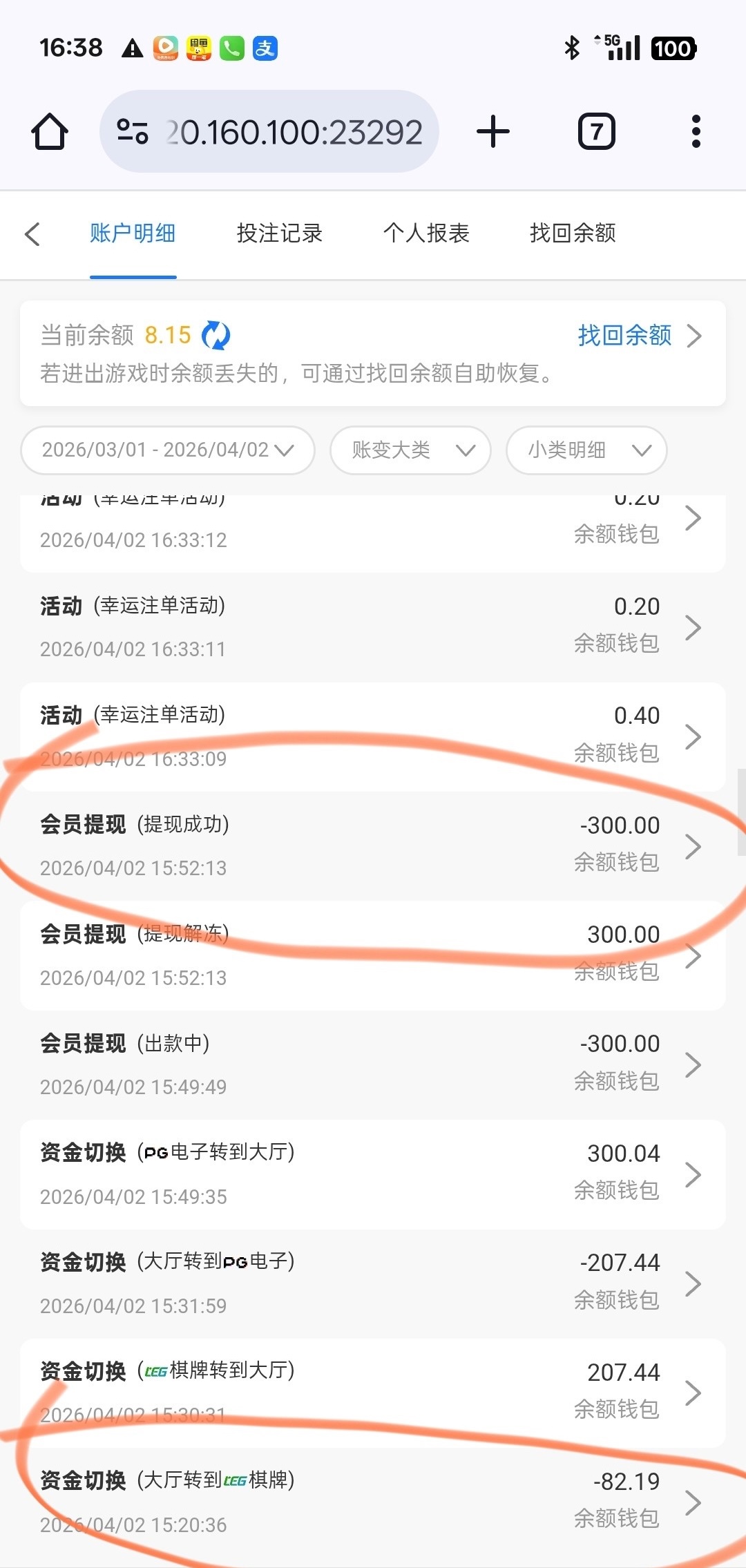
Task: Switch to the 投注记录 tab
Action: pyautogui.click(x=279, y=233)
